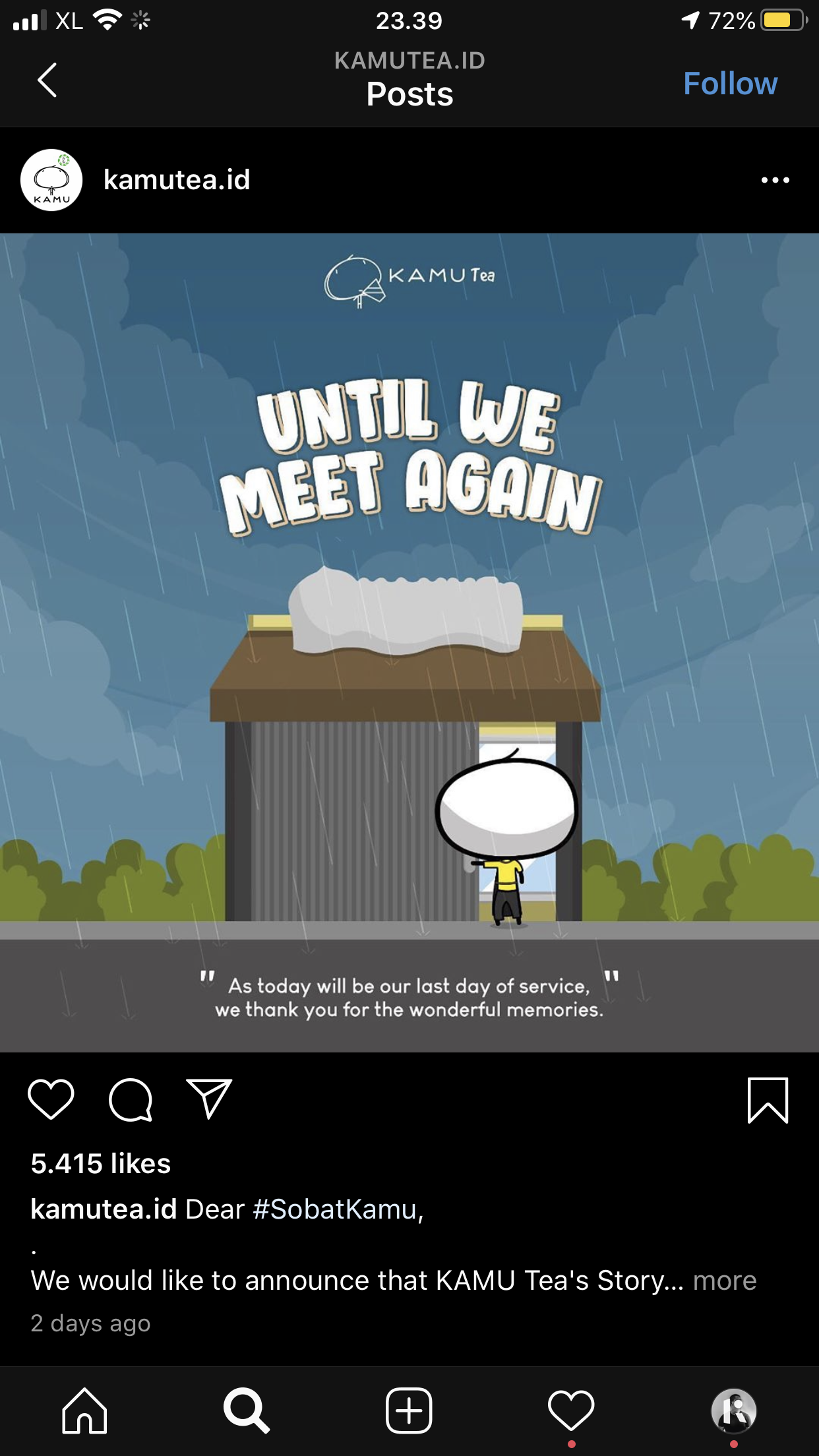Open the comments on this post
This screenshot has width=819, height=1456.
(x=131, y=1099)
